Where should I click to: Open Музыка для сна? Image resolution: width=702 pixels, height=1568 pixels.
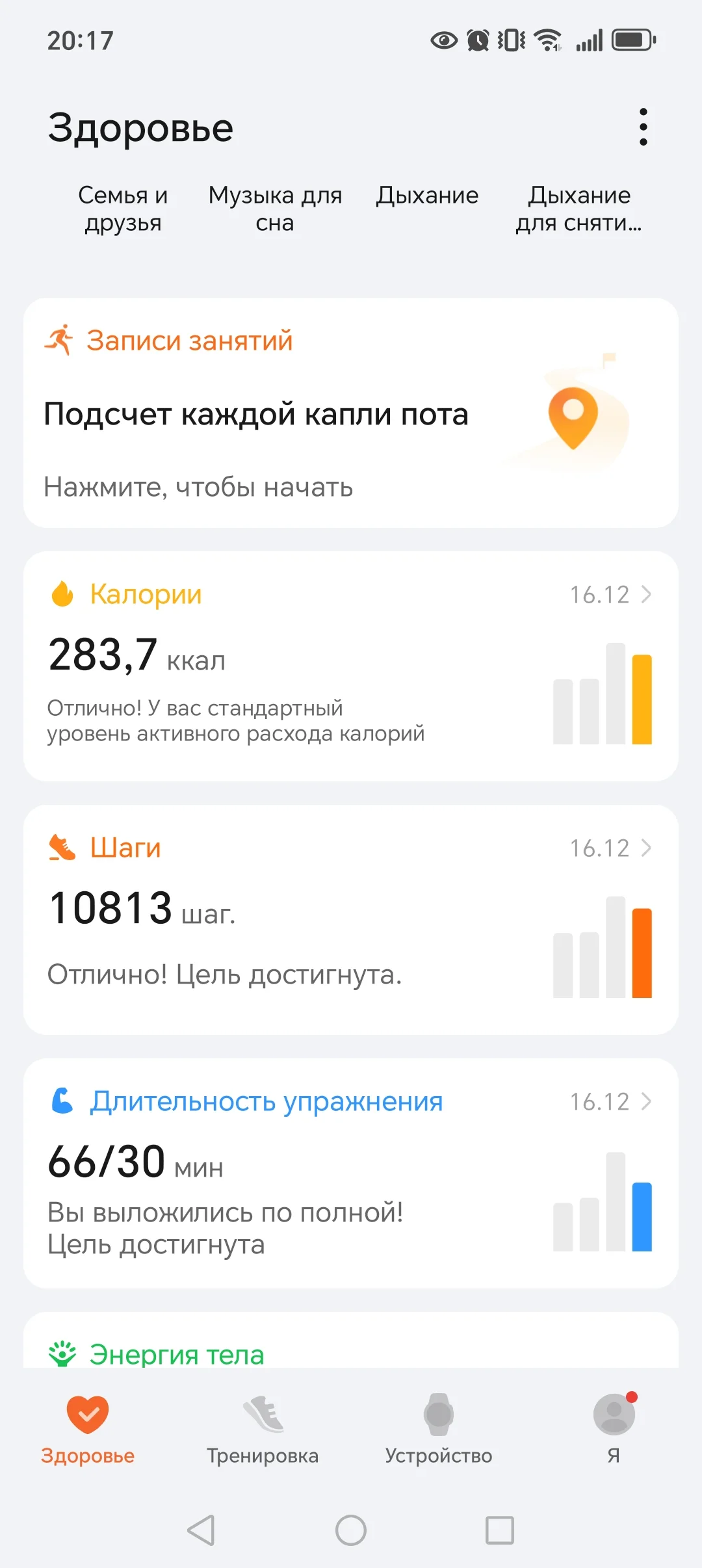click(275, 208)
